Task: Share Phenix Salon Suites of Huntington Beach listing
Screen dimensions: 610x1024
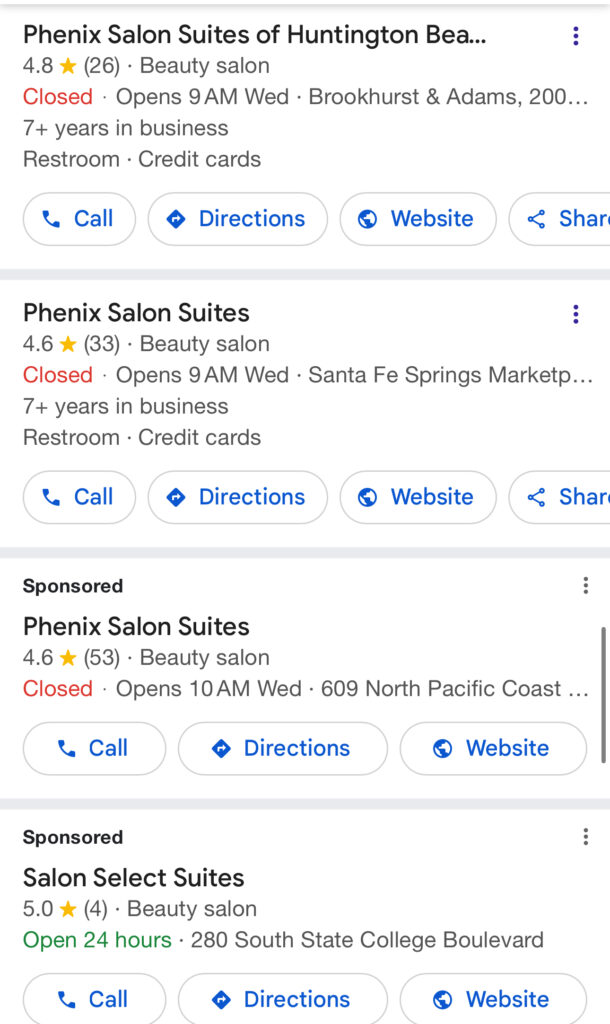Action: coord(560,219)
